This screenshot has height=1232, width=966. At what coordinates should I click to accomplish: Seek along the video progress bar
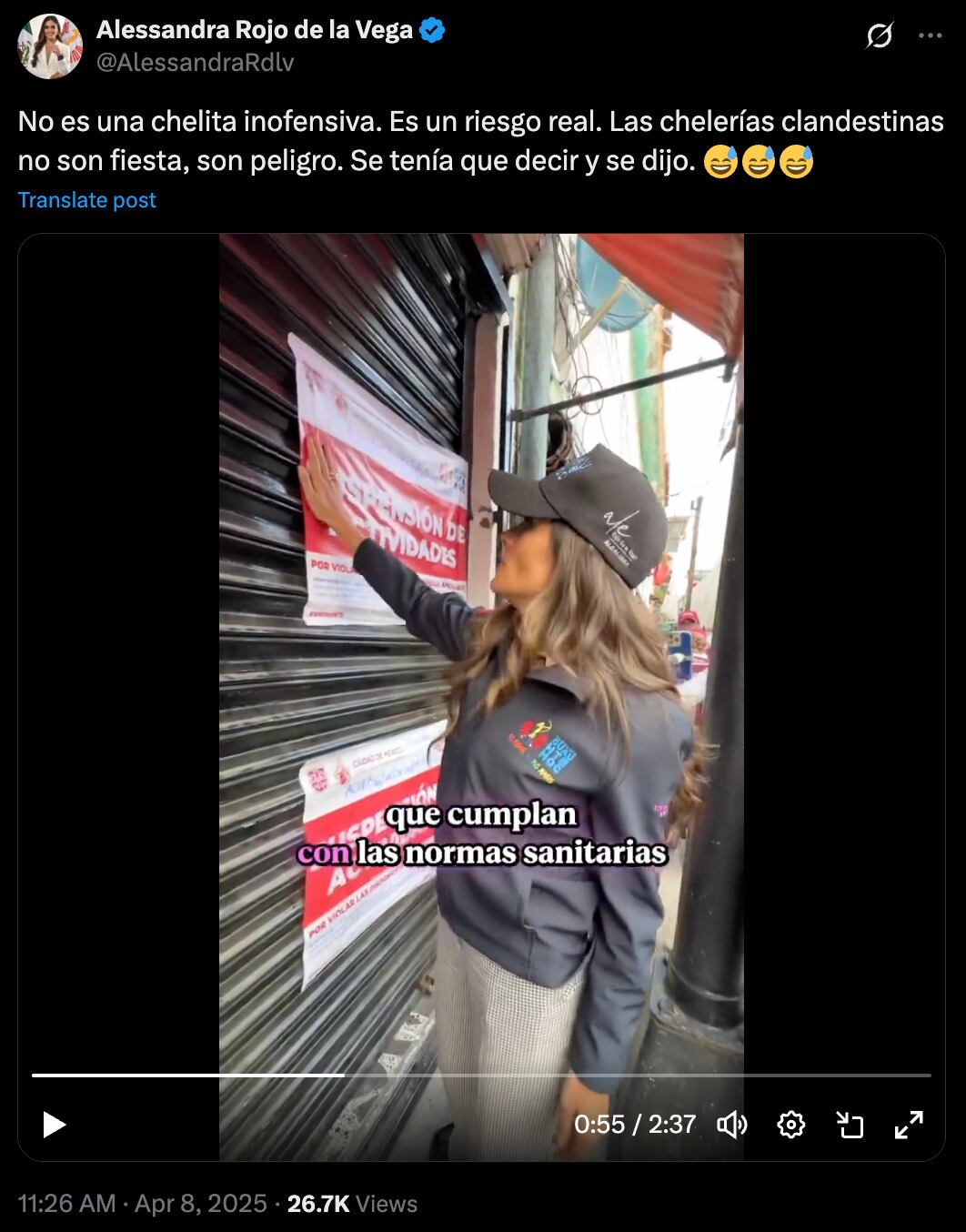(481, 1075)
